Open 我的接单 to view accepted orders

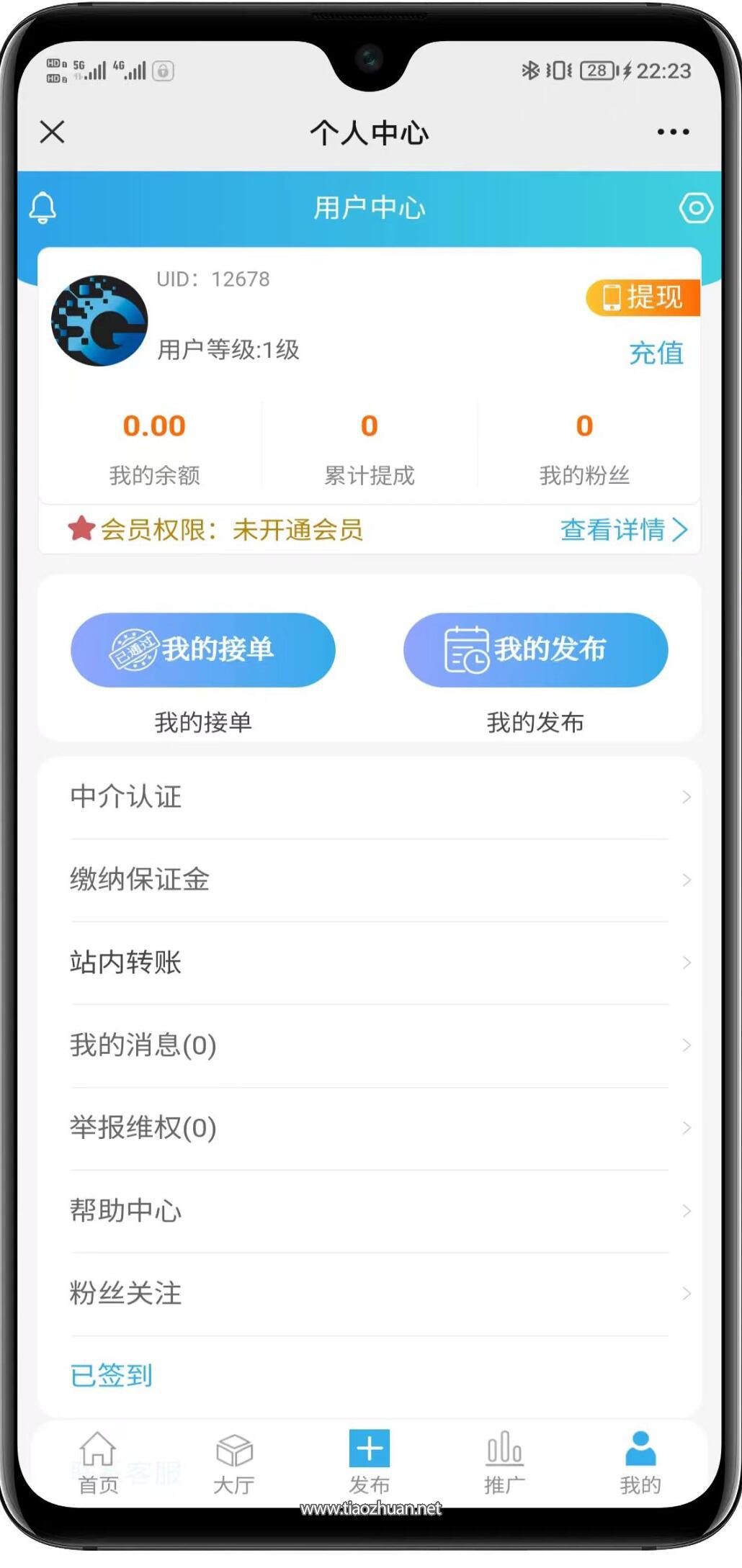pyautogui.click(x=202, y=649)
